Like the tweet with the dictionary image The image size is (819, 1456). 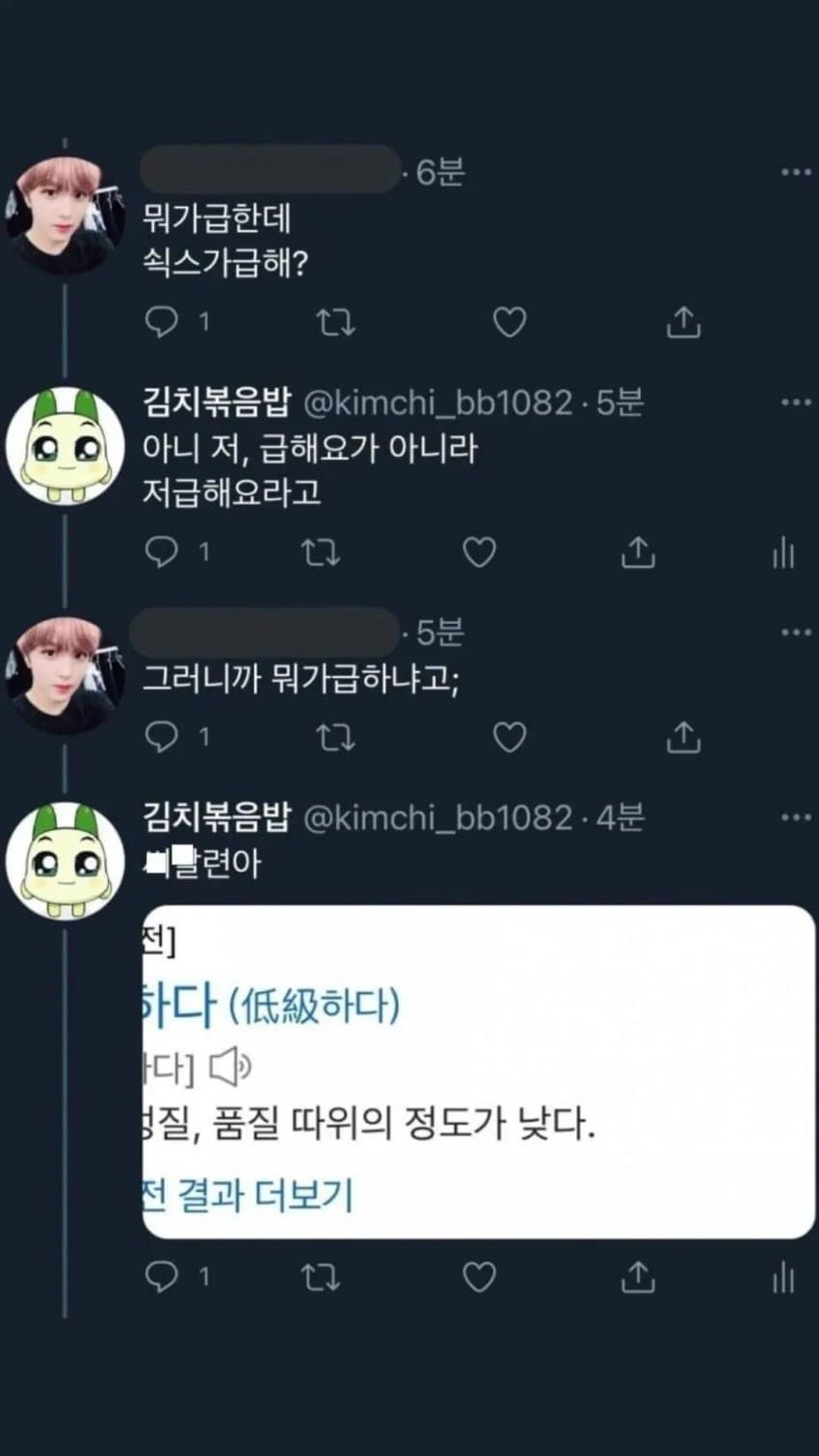point(479,1277)
